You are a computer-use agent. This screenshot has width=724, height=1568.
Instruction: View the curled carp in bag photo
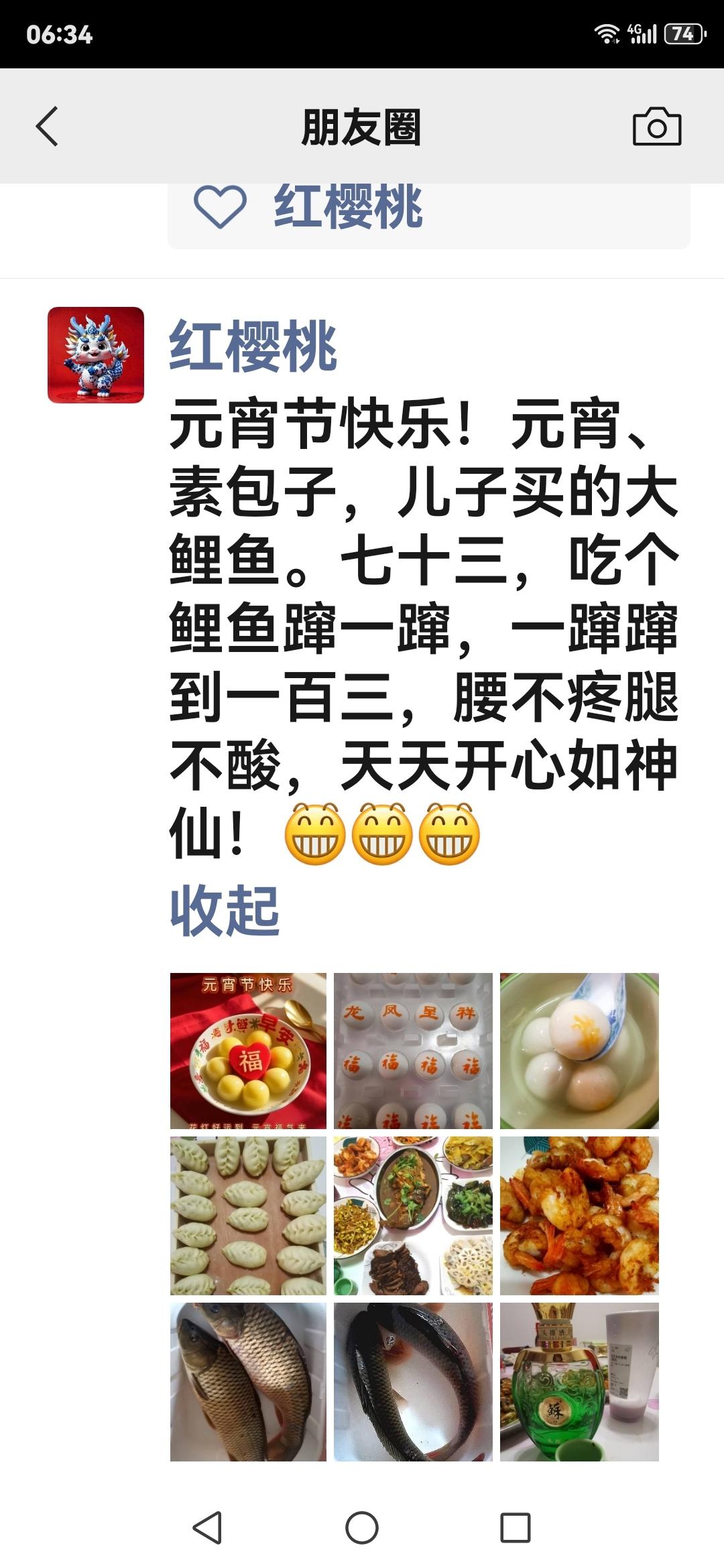(413, 1382)
